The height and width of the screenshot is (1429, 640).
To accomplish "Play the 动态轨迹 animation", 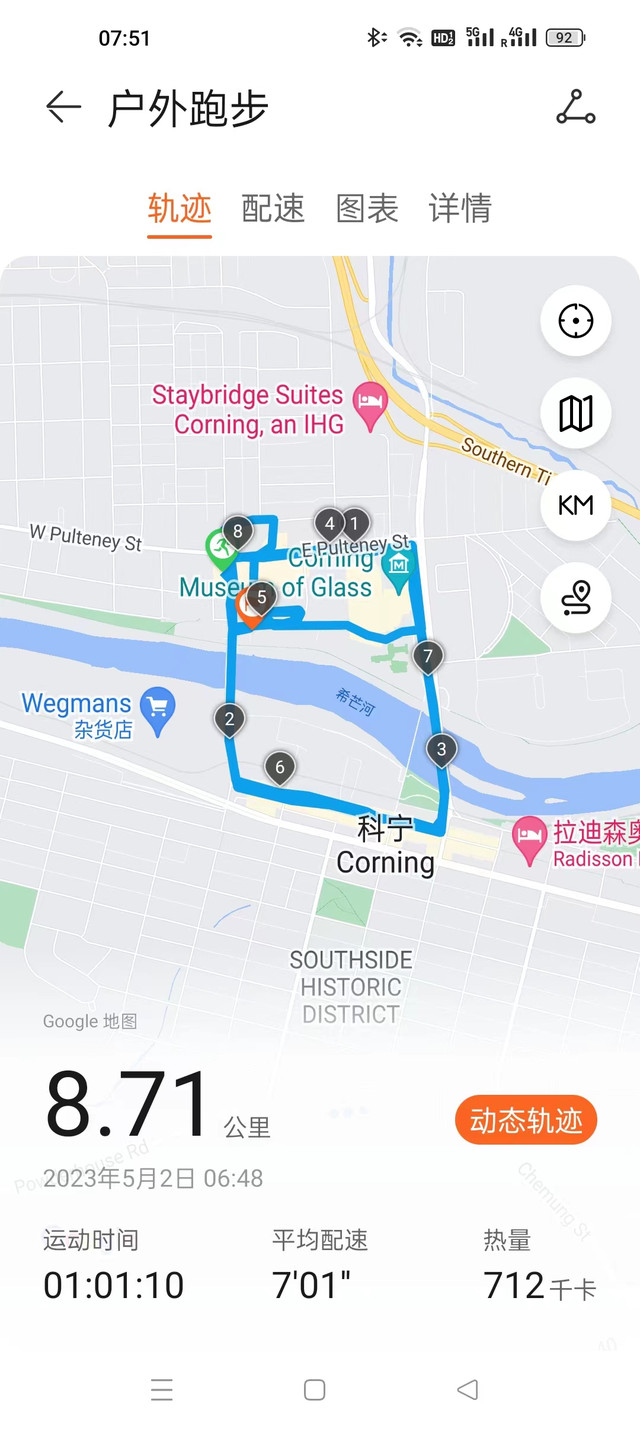I will (x=526, y=1121).
